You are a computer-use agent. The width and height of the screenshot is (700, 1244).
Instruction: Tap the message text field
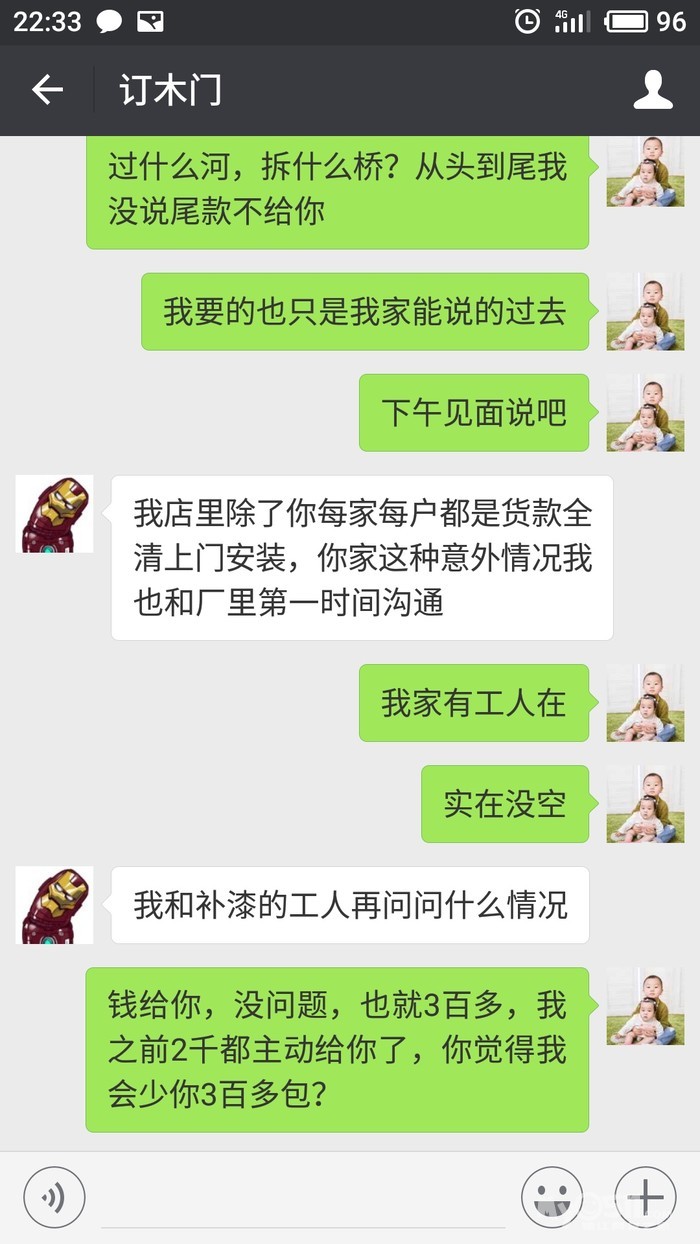[x=302, y=1199]
